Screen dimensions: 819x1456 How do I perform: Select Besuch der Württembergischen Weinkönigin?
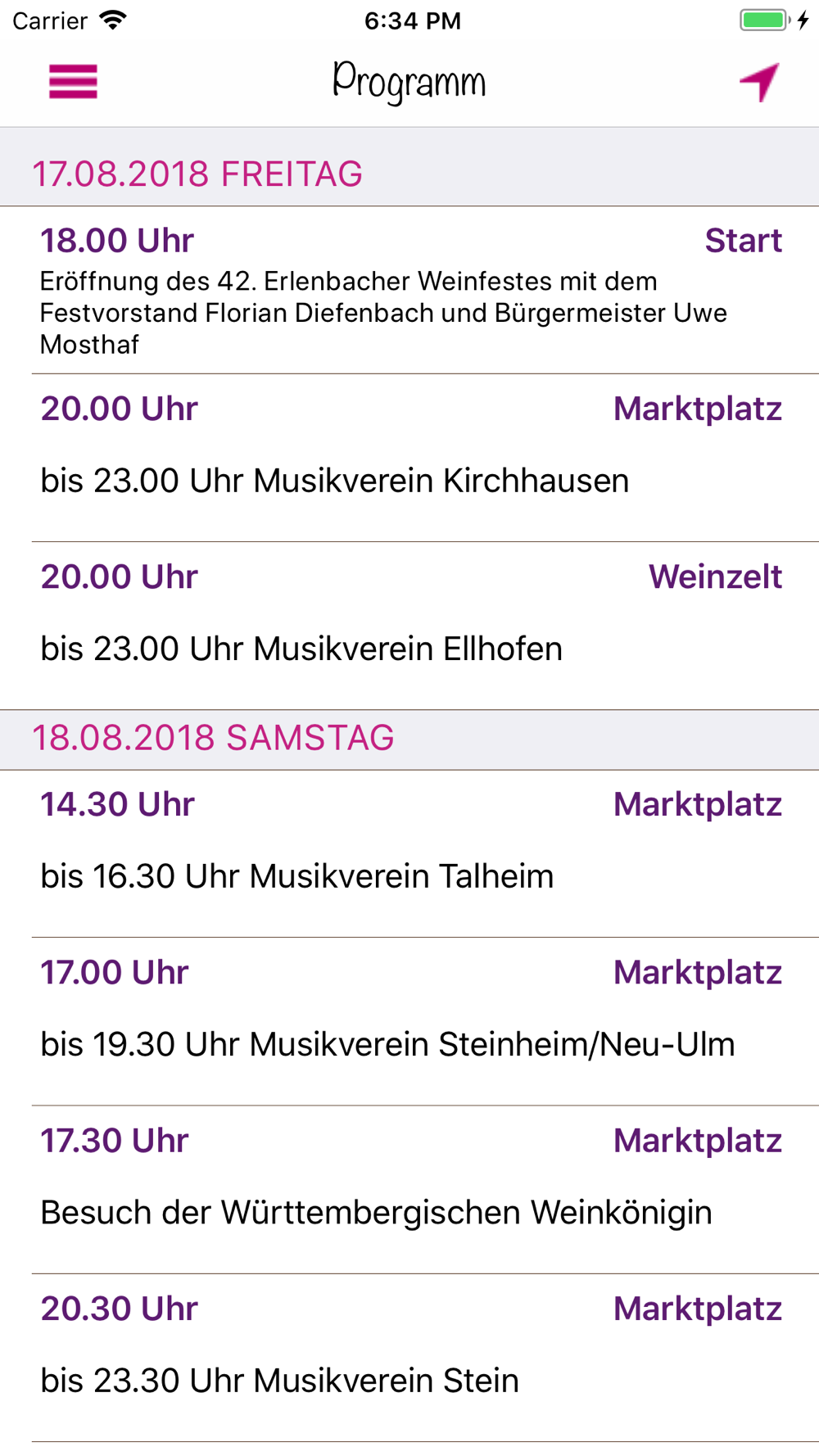[x=409, y=1189]
